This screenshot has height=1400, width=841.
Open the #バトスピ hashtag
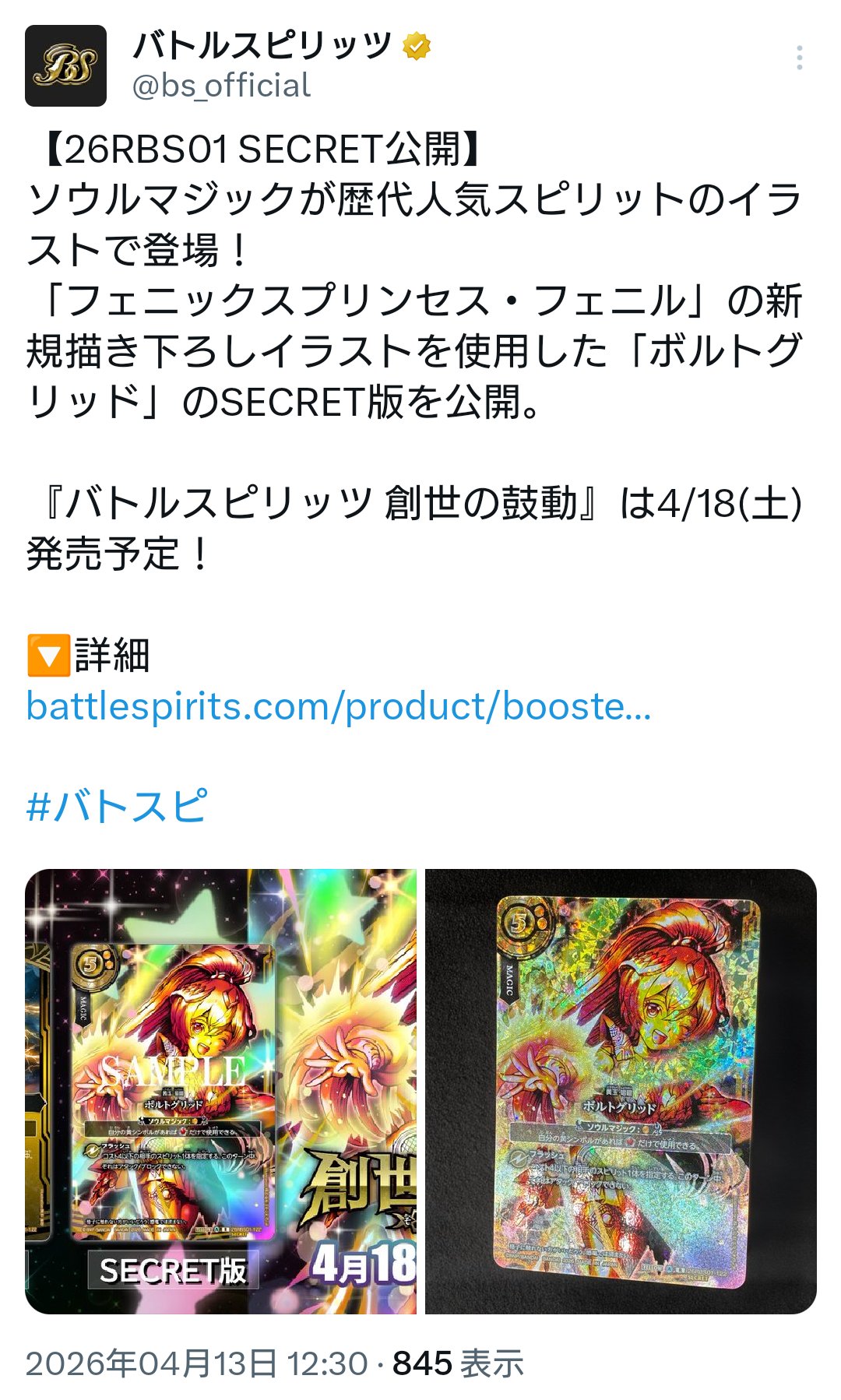[117, 806]
